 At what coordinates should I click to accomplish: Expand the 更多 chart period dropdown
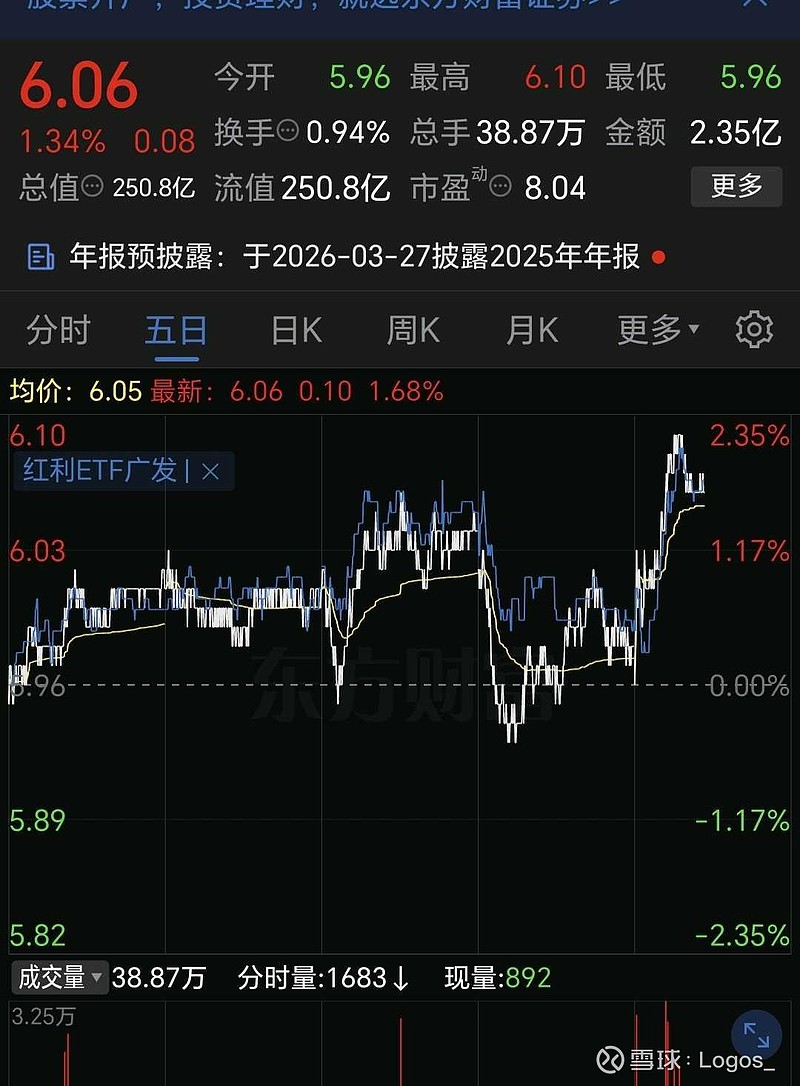(650, 330)
